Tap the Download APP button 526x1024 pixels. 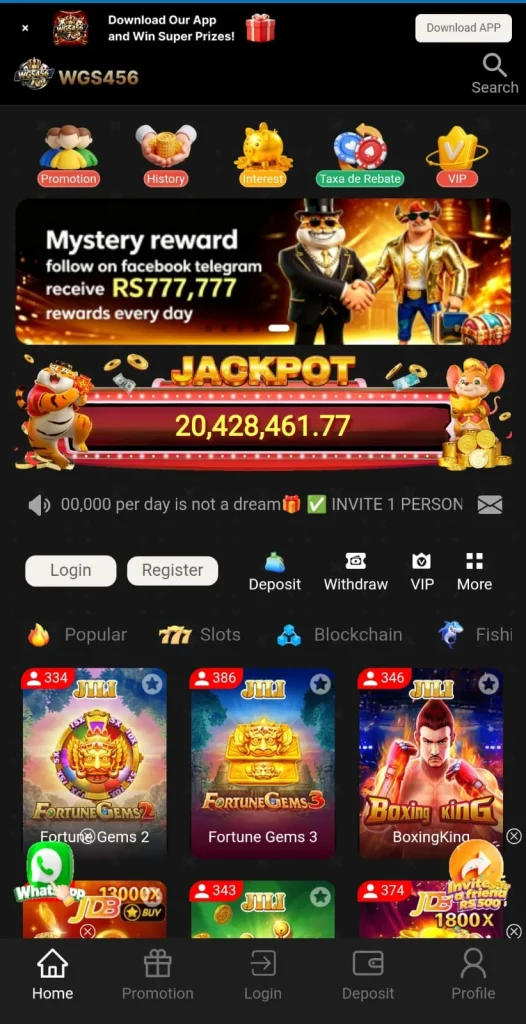click(x=463, y=28)
